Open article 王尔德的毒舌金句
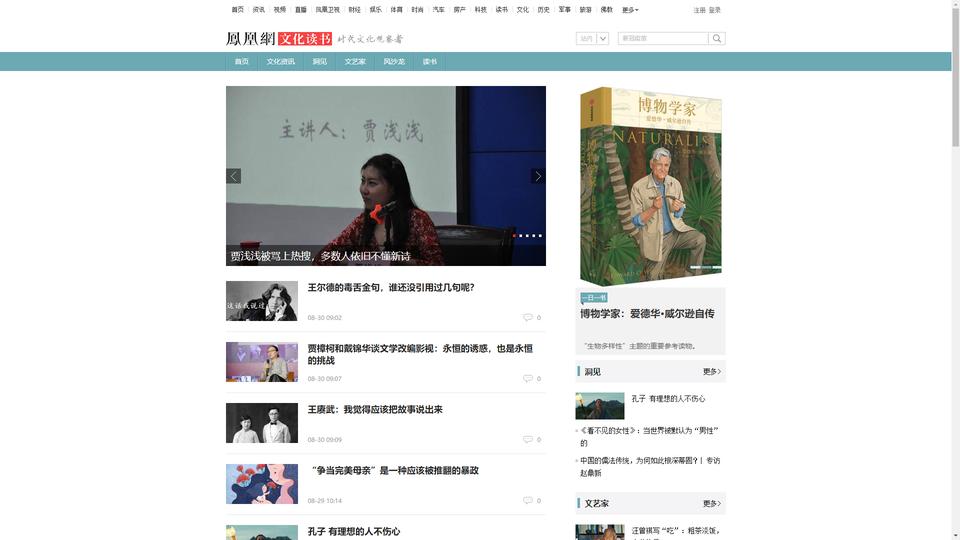960x540 pixels. (x=390, y=288)
